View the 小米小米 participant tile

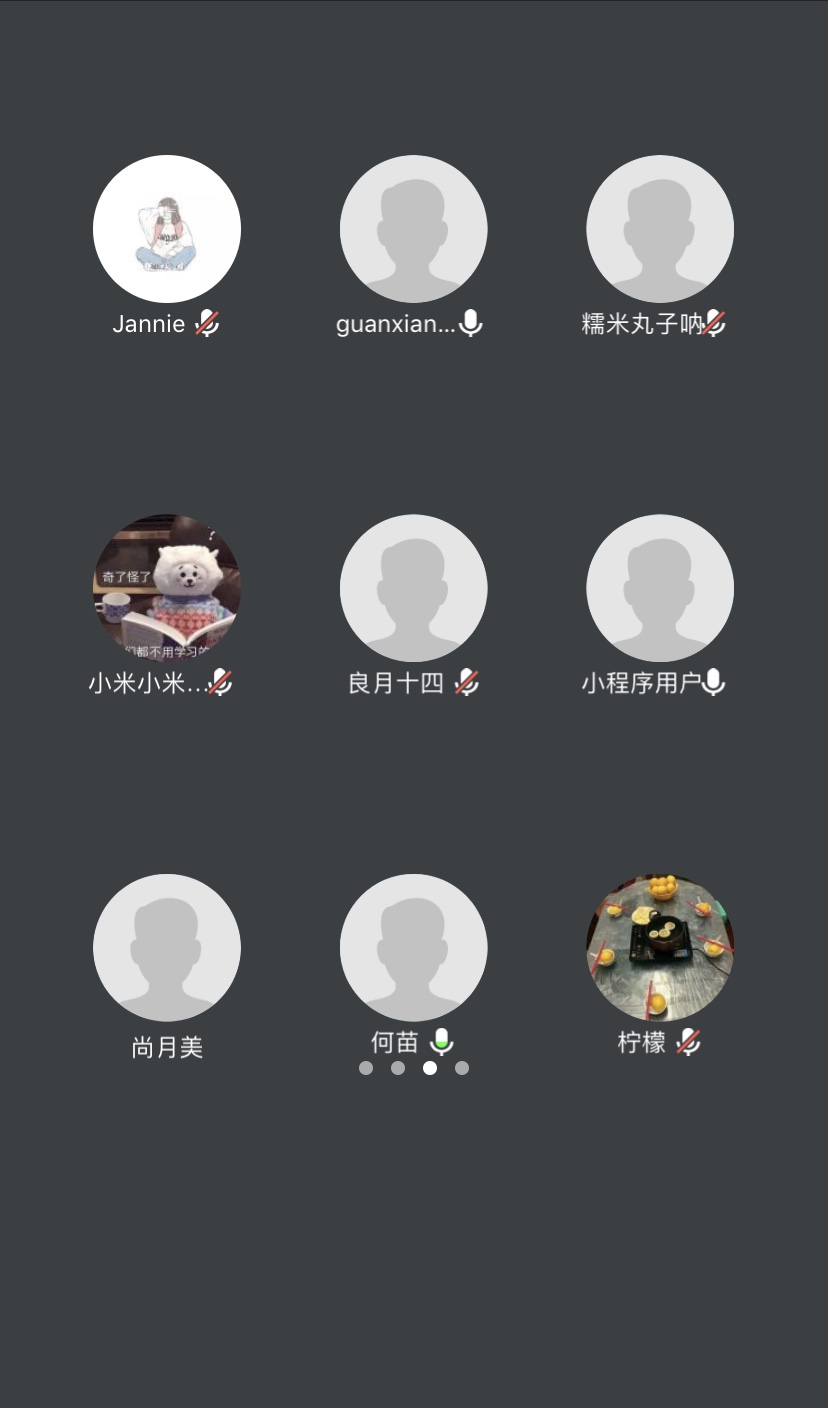click(167, 588)
